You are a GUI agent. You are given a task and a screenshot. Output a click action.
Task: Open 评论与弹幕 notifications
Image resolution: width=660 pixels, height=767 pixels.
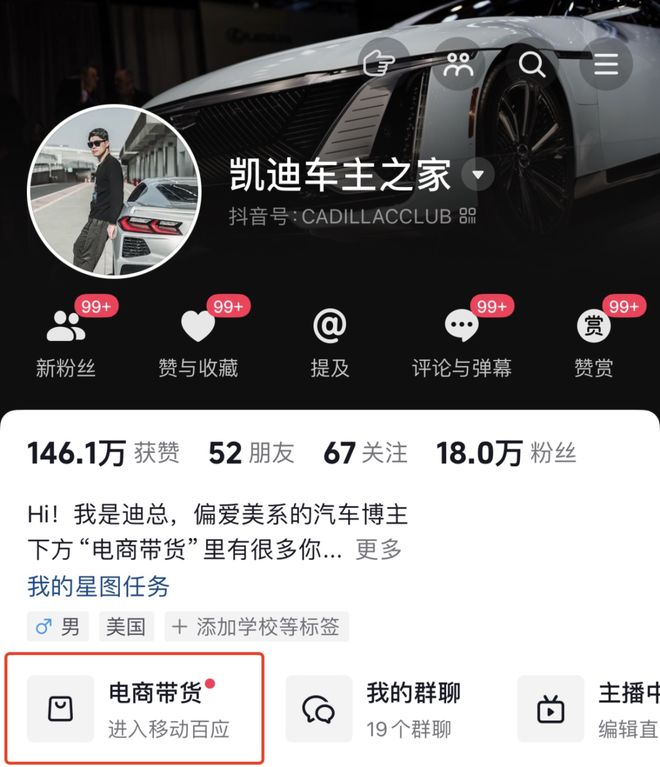(x=461, y=343)
